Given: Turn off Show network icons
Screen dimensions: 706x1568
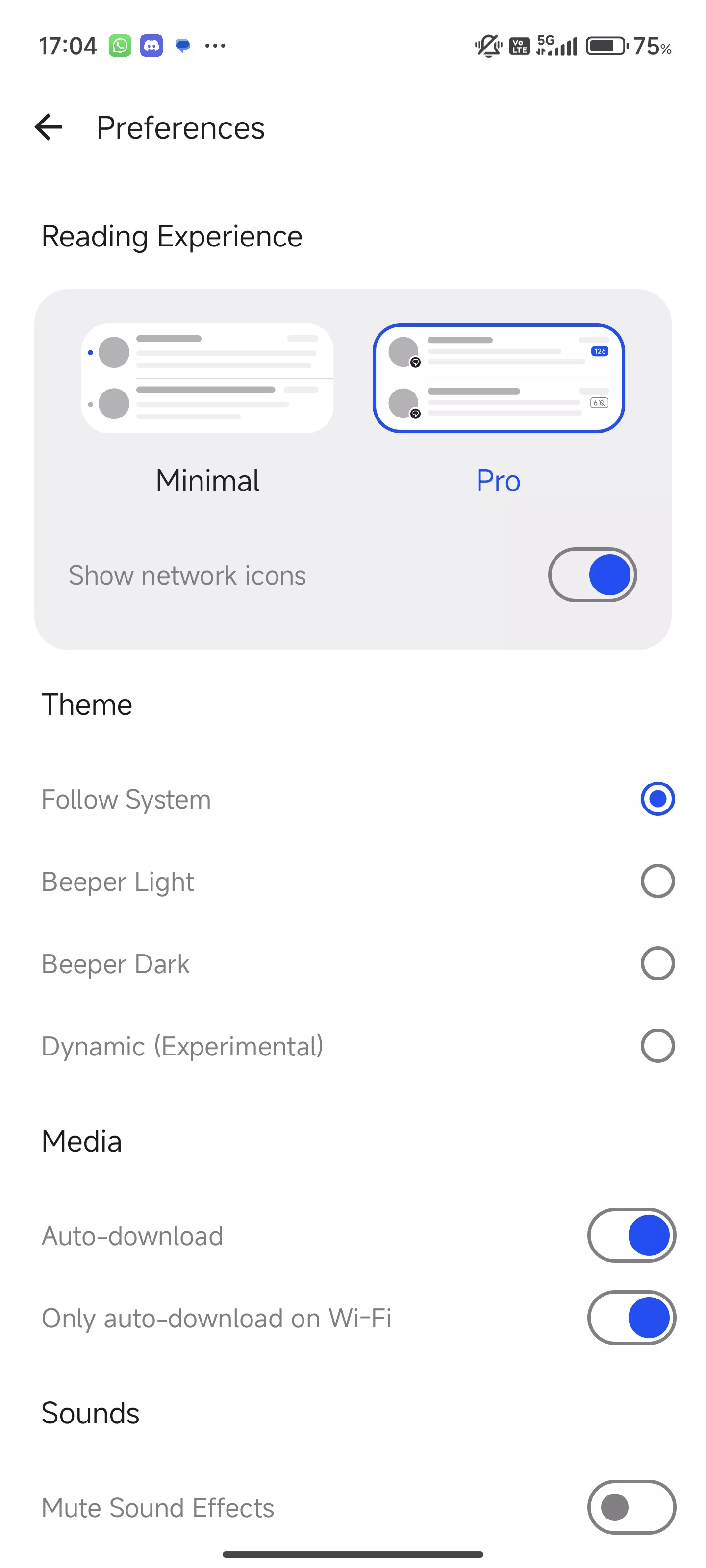Looking at the screenshot, I should point(592,575).
